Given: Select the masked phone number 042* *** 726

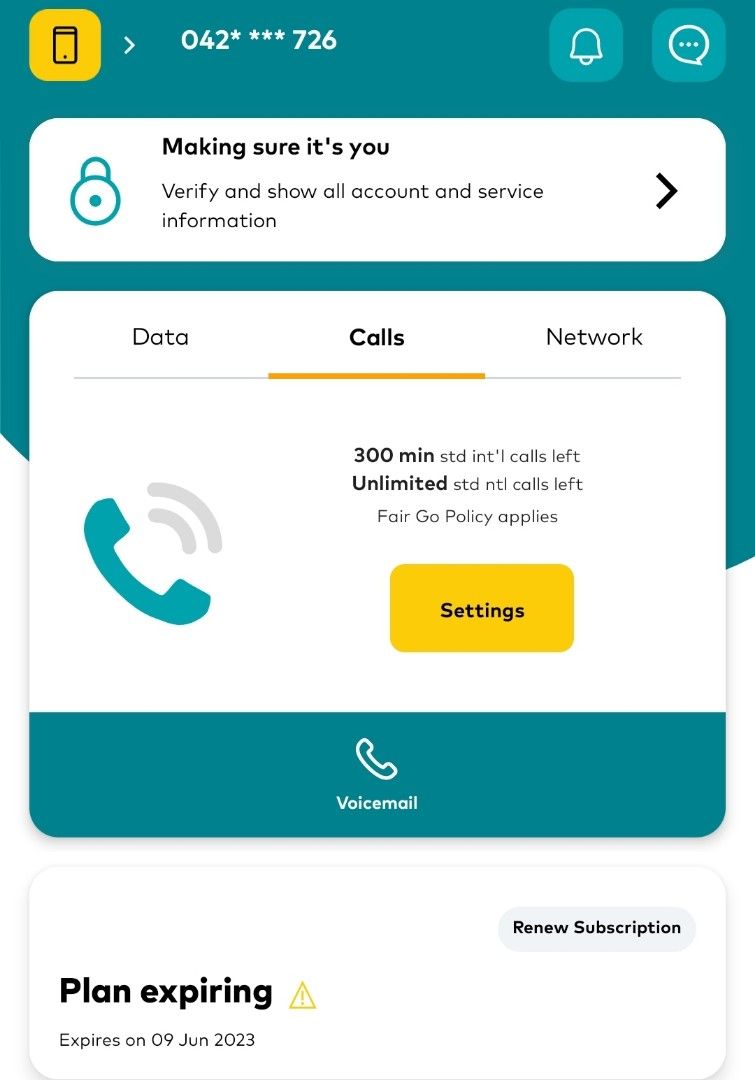Looking at the screenshot, I should tap(258, 41).
